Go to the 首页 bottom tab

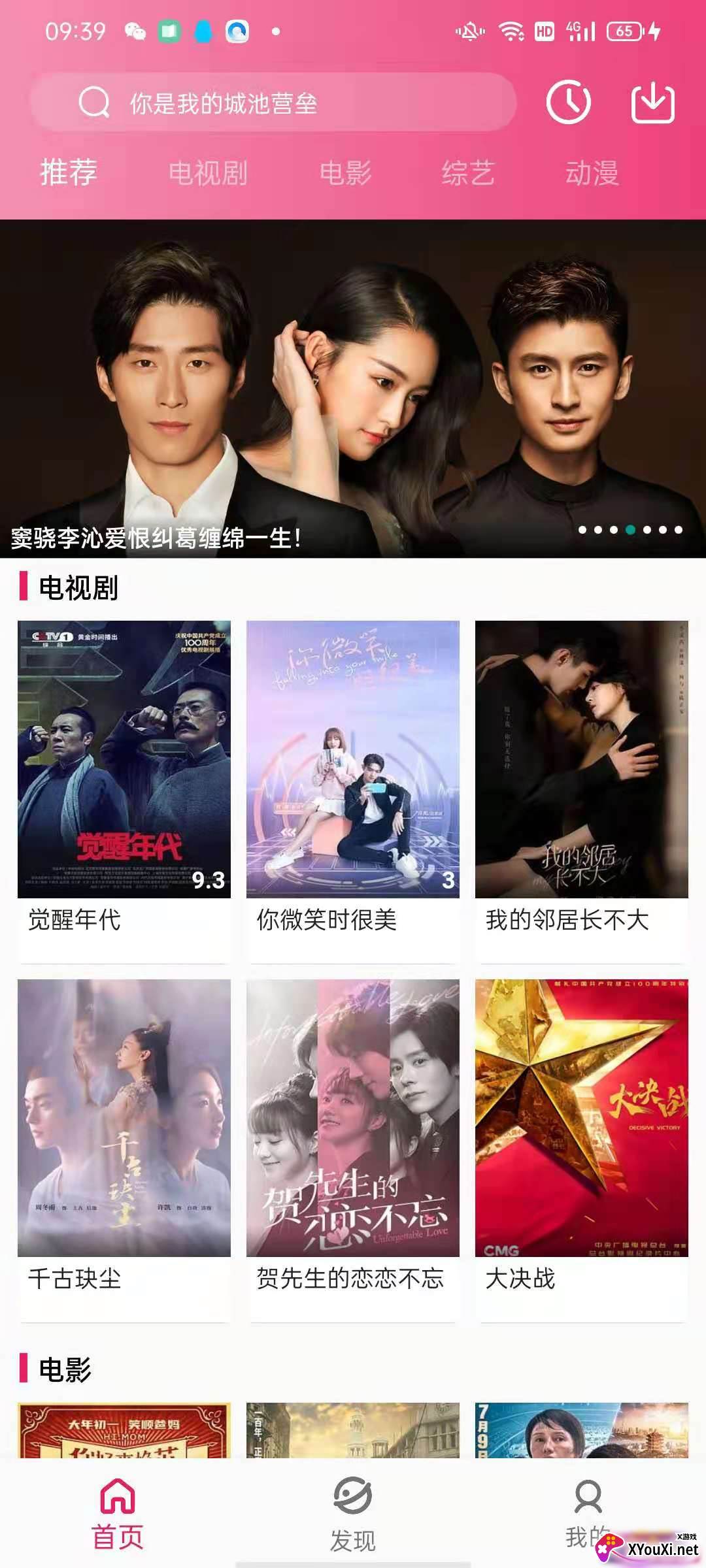click(118, 1513)
